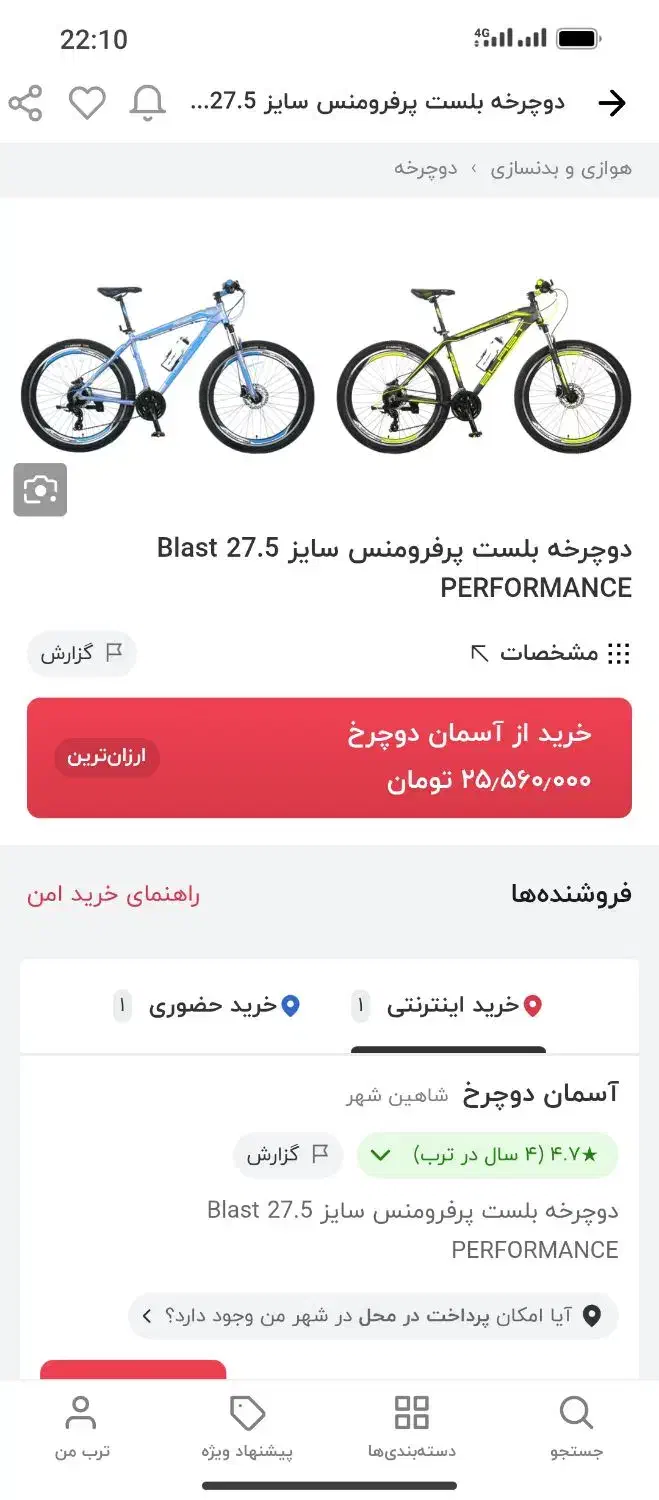The width and height of the screenshot is (659, 1500).
Task: Switch to the خرید اینترنتی tab
Action: 449,1006
